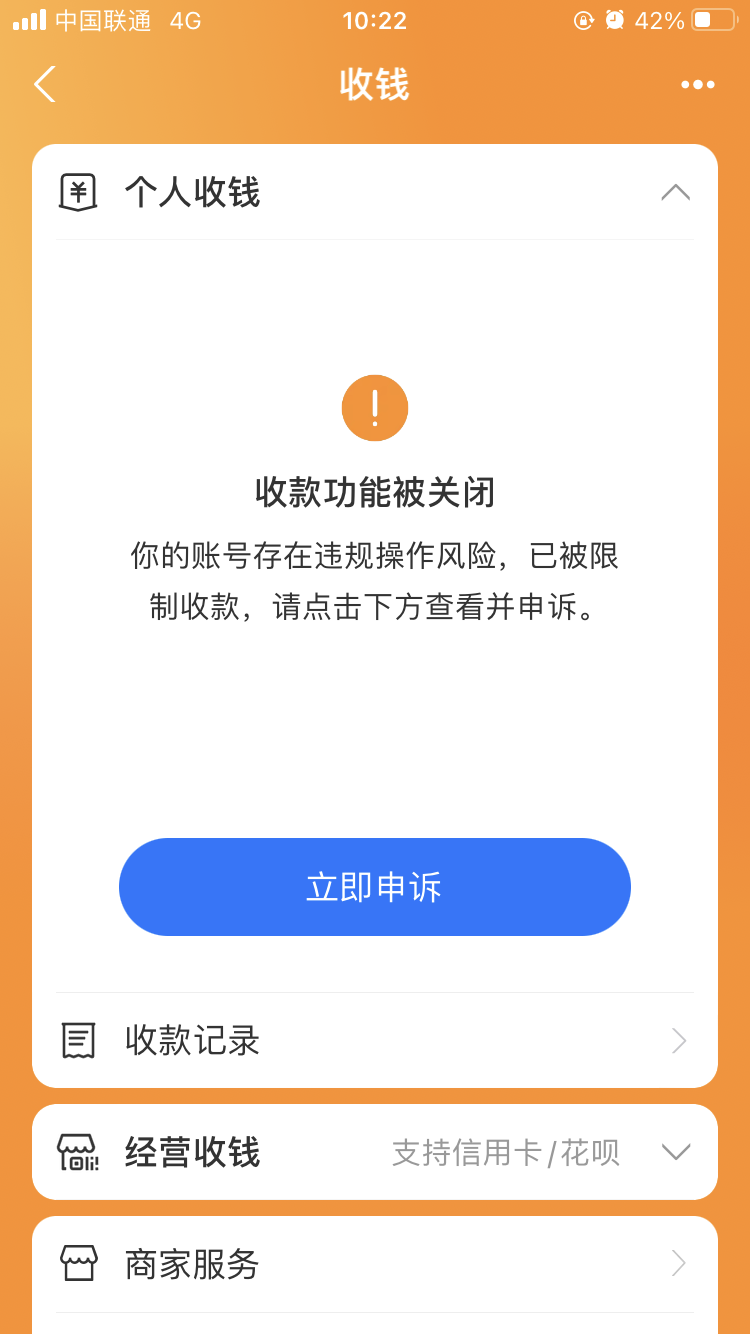The image size is (750, 1334).
Task: Click the orange warning exclamation icon
Action: 374,407
